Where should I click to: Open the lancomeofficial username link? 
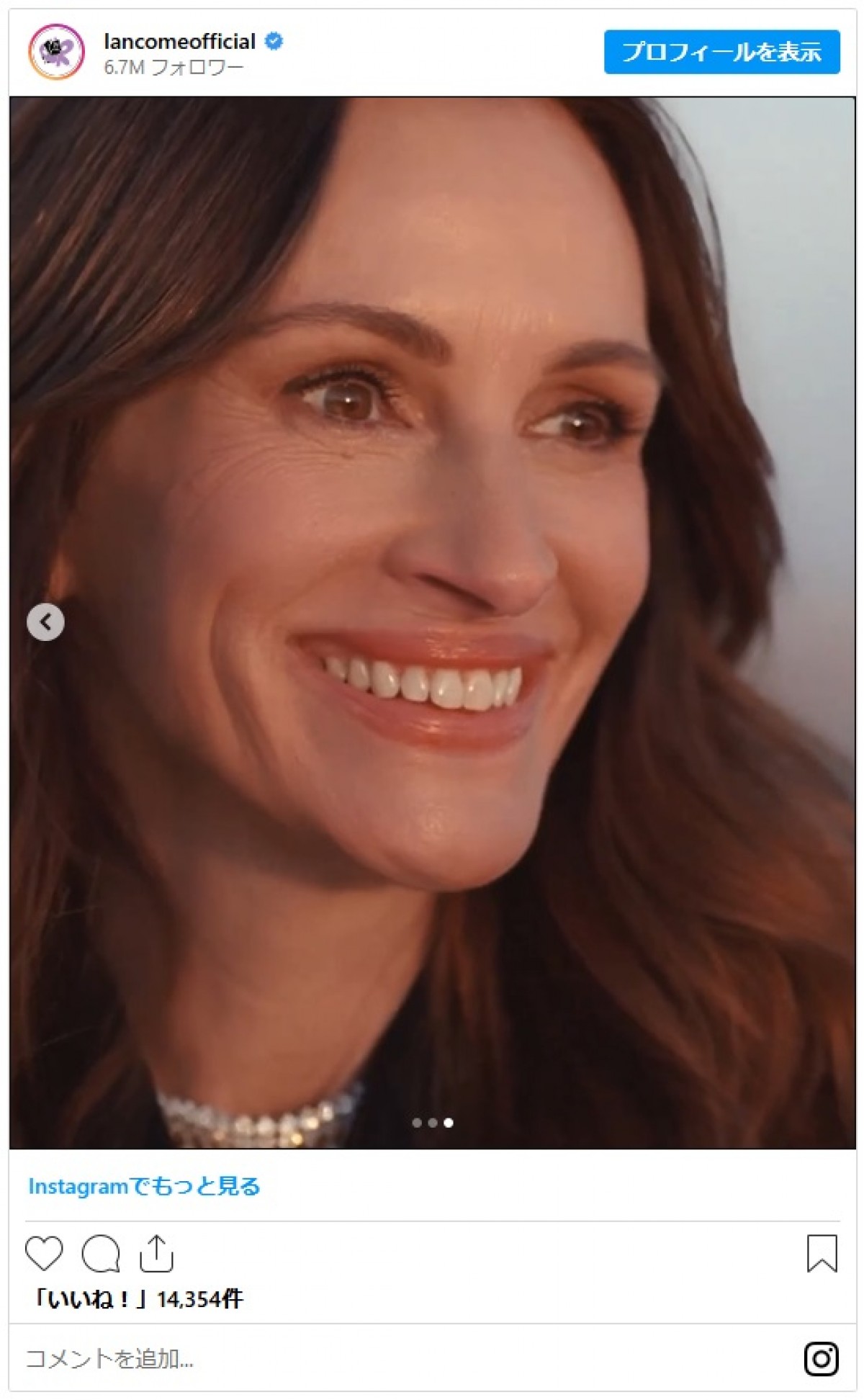click(179, 42)
